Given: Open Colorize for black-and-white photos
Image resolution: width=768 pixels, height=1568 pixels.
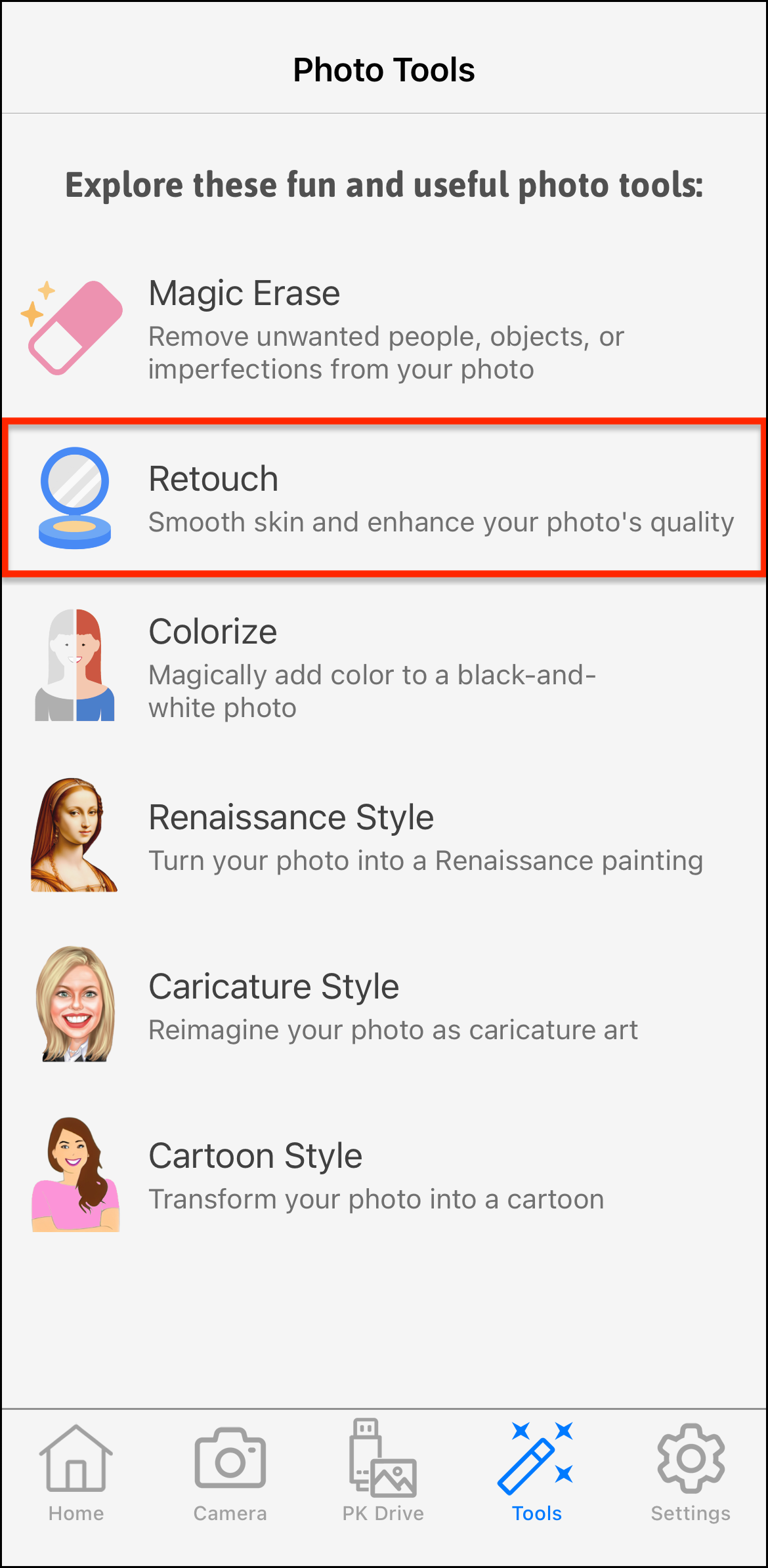Looking at the screenshot, I should [384, 667].
